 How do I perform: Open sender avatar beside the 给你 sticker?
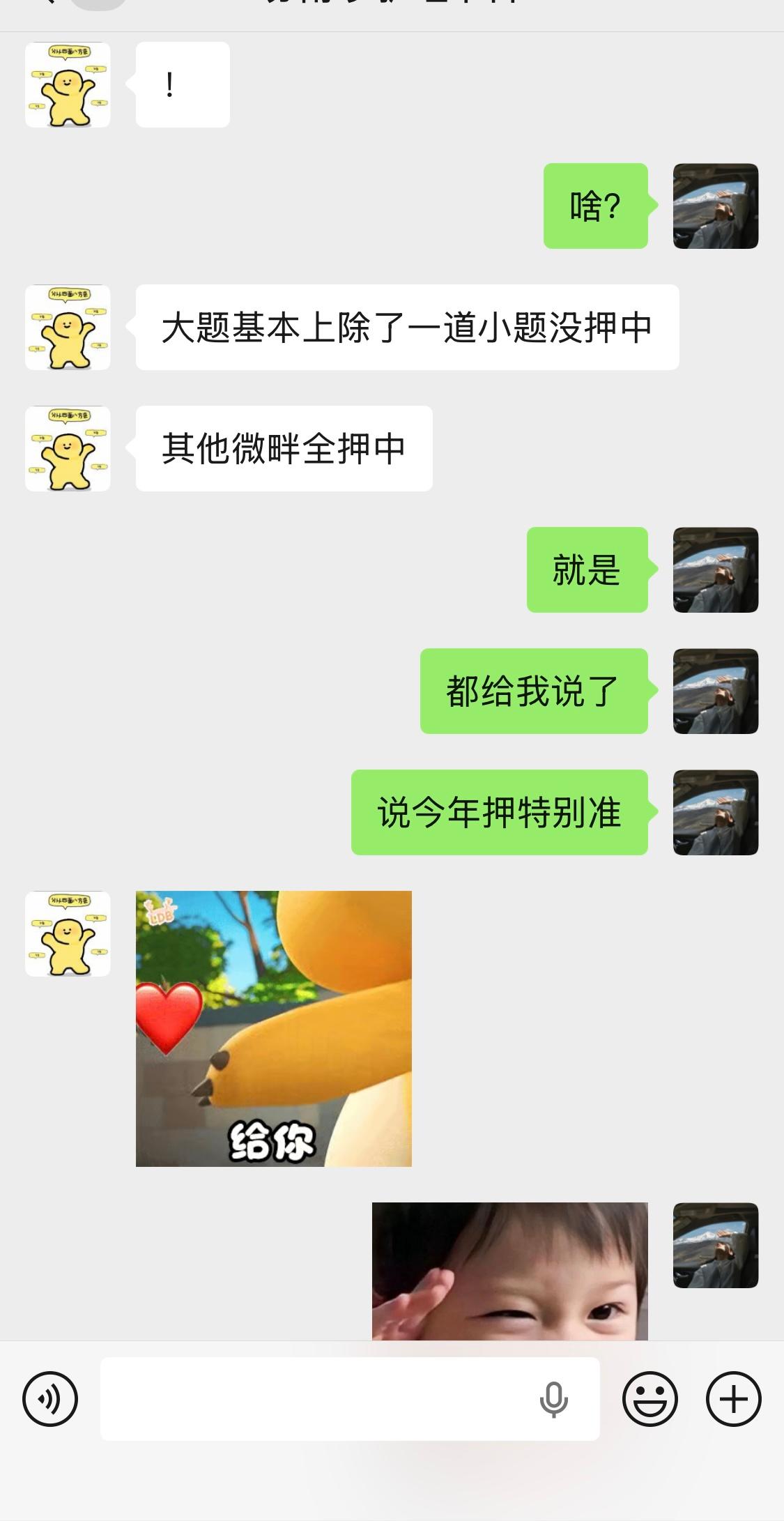(68, 933)
